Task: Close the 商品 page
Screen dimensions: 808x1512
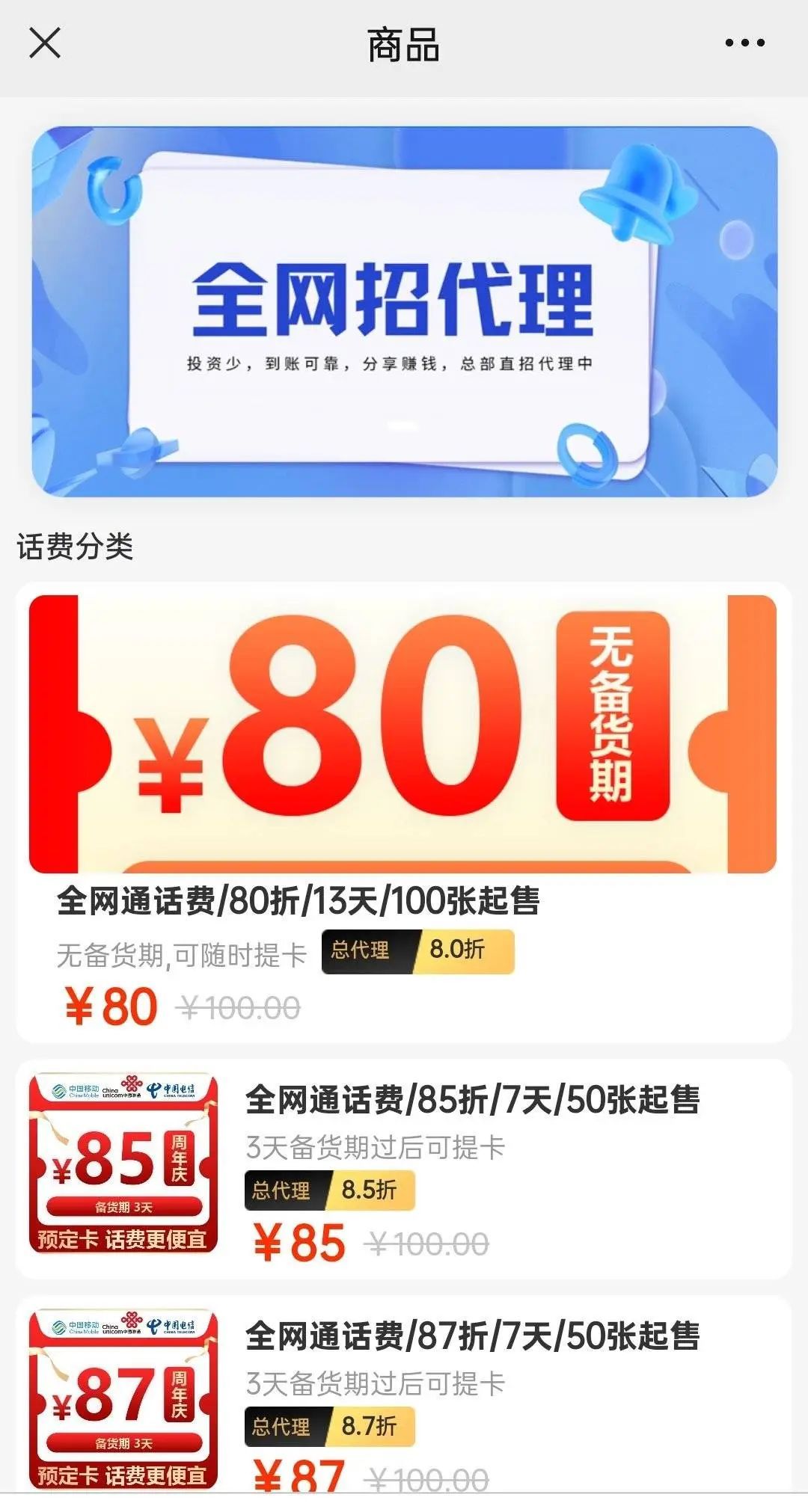Action: [44, 43]
